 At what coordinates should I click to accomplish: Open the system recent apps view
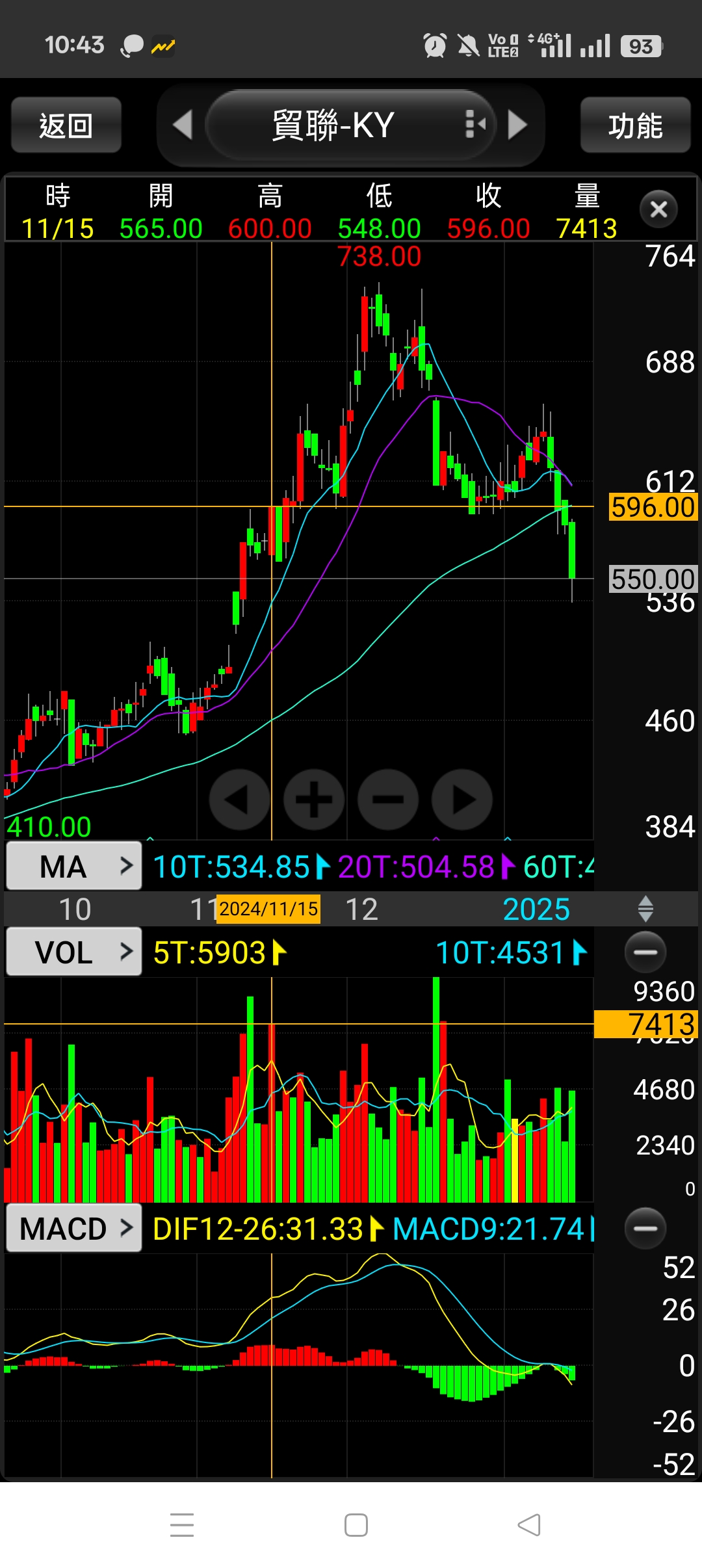(182, 1525)
